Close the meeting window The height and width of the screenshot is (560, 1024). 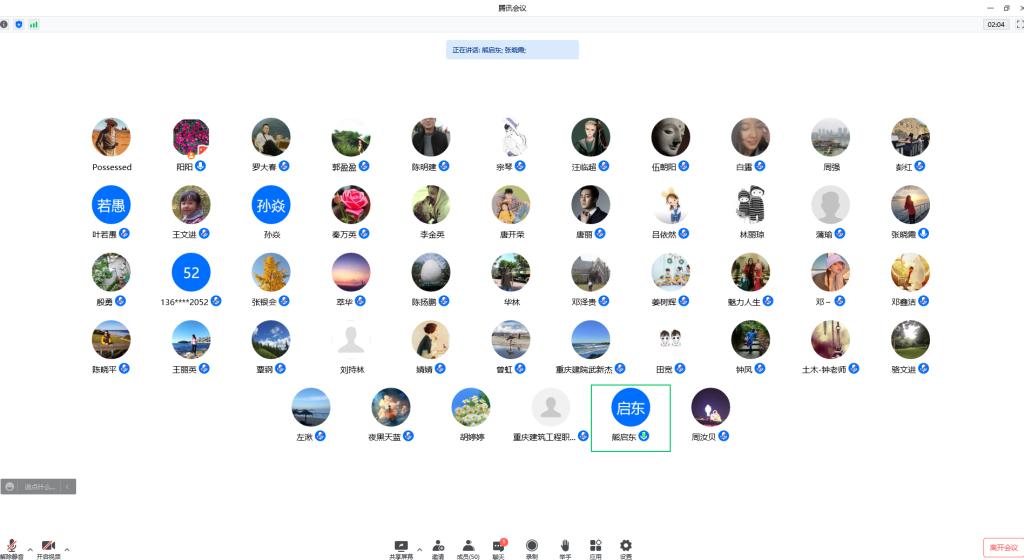[x=1018, y=7]
